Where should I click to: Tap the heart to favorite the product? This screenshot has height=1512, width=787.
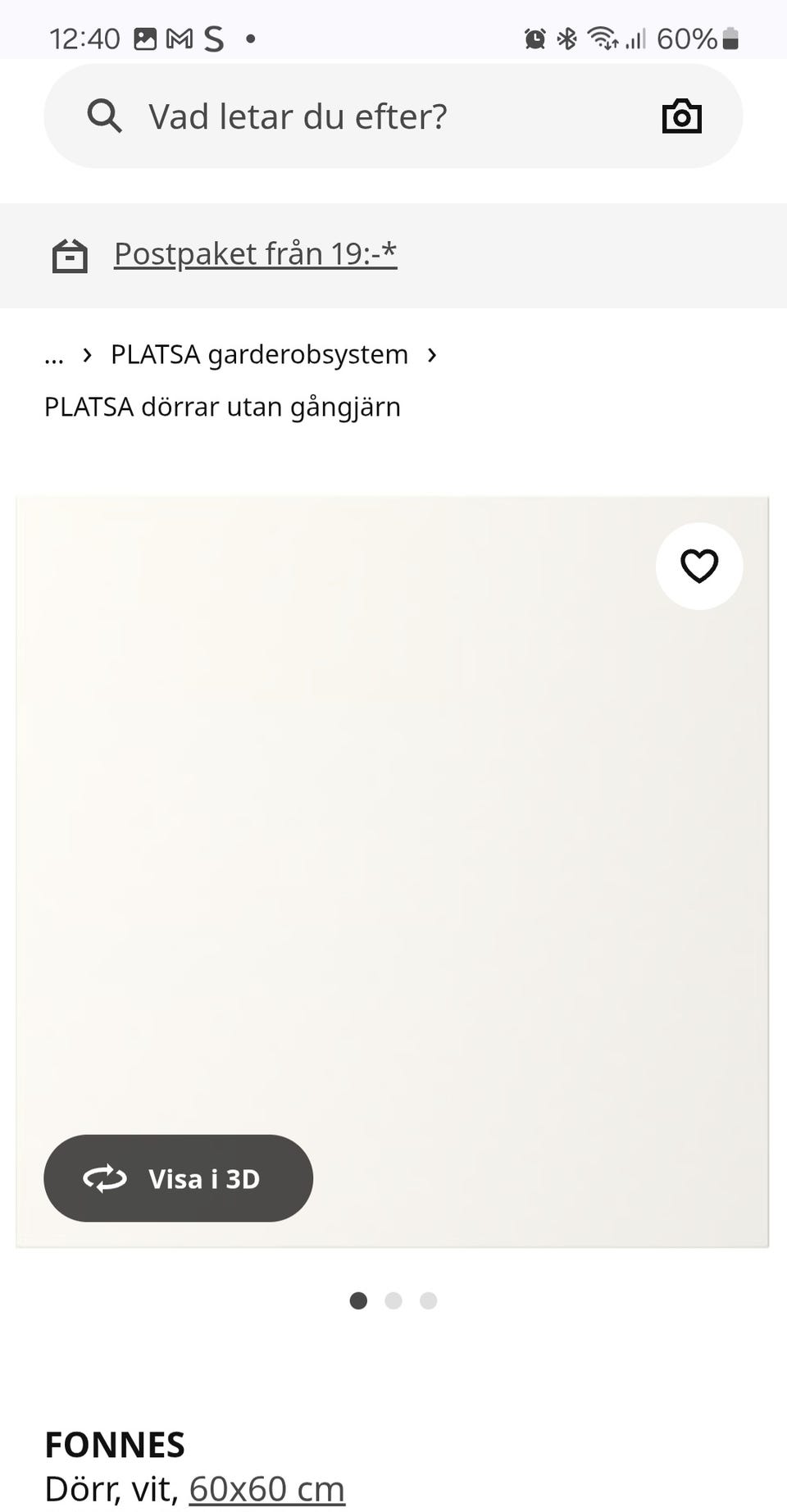(699, 567)
